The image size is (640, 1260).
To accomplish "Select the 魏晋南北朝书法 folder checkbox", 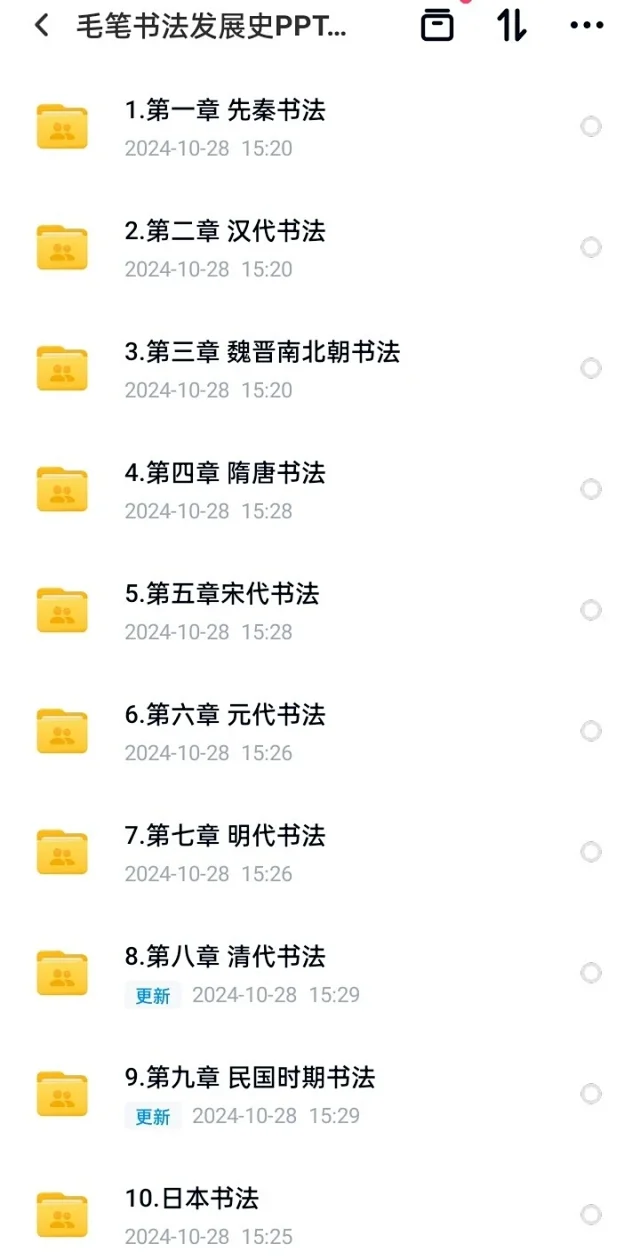I will [x=591, y=368].
